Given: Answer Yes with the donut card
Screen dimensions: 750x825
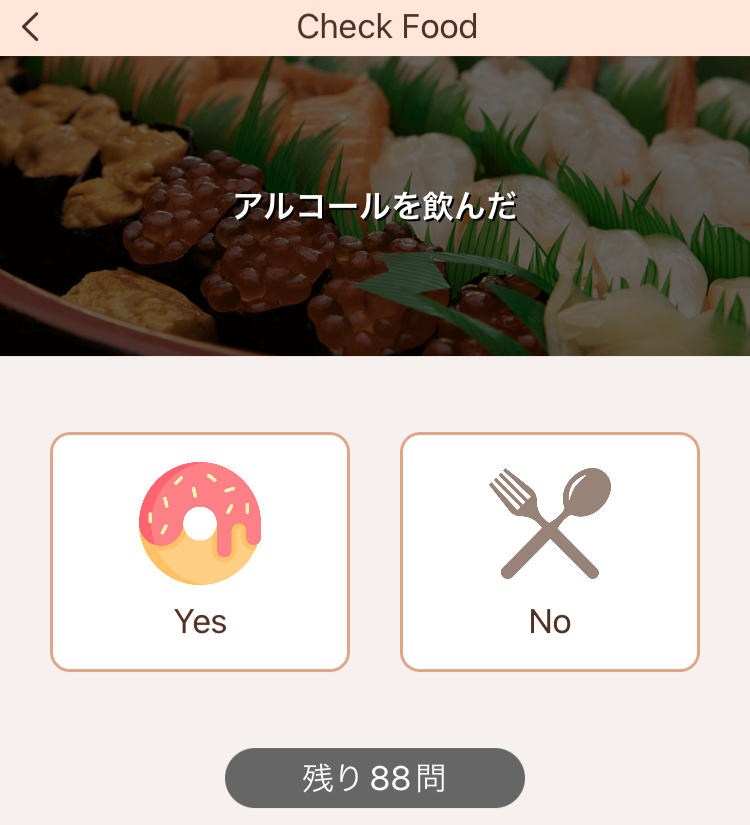Looking at the screenshot, I should [x=200, y=552].
